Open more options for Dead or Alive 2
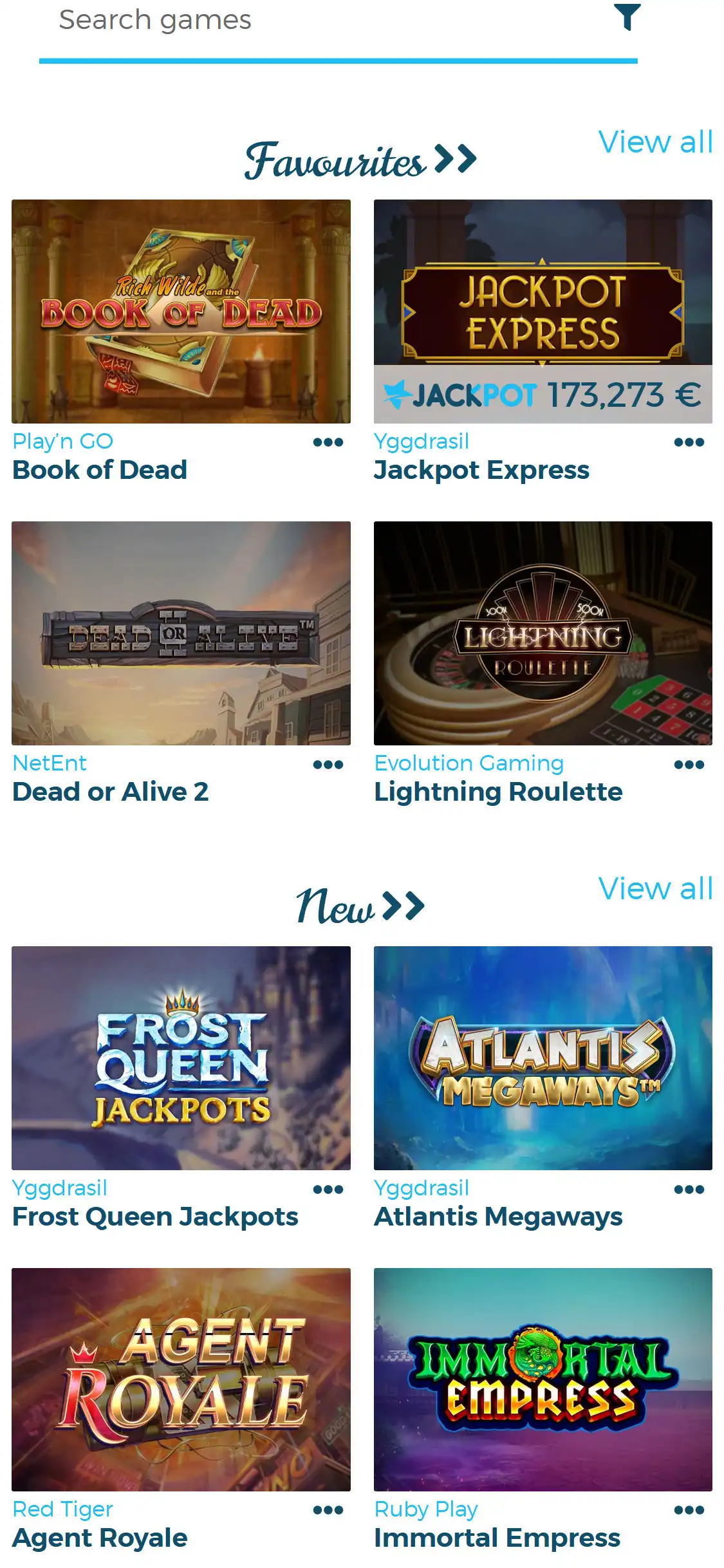The image size is (724, 1568). coord(328,765)
